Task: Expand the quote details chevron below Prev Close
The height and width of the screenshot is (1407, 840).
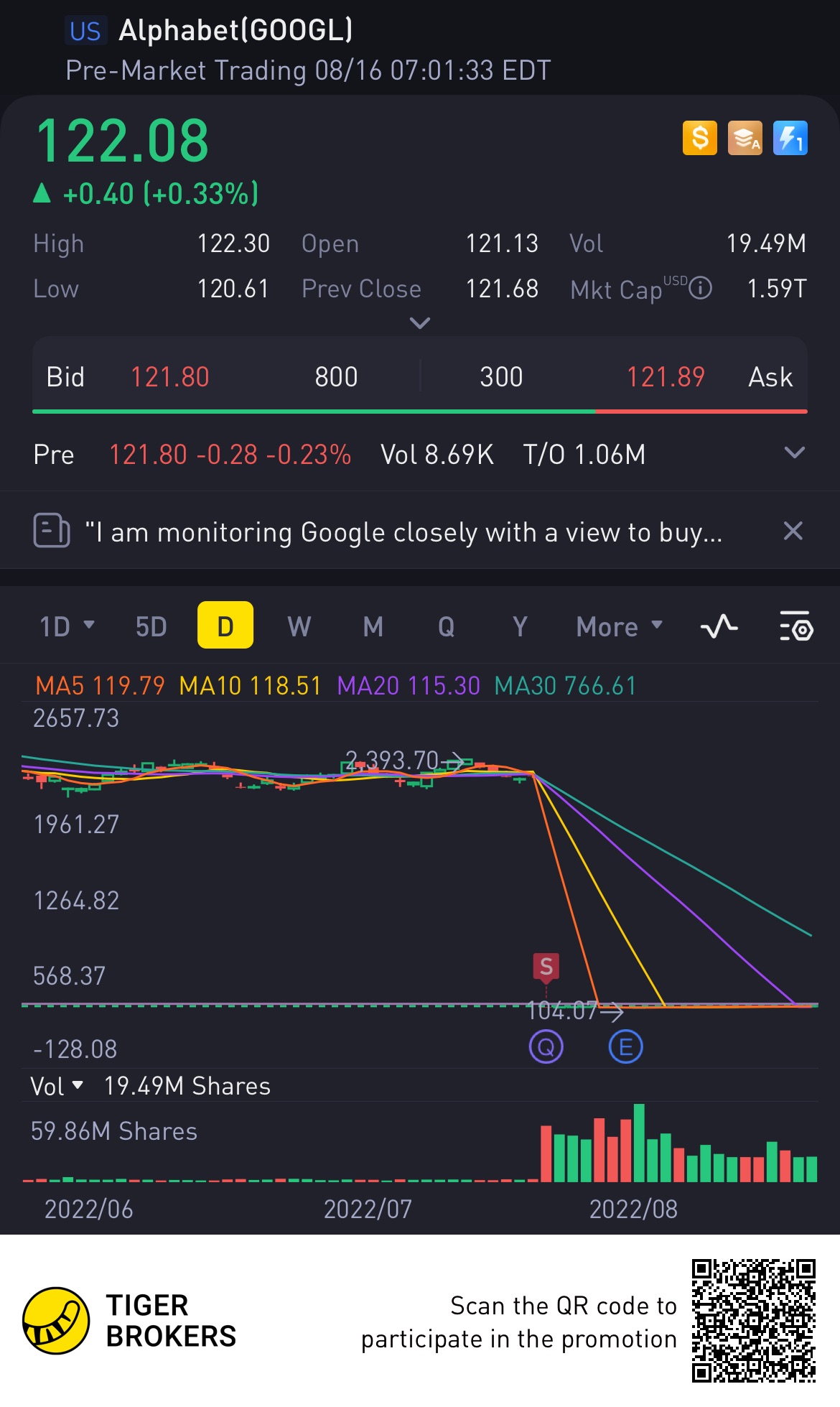Action: point(419,323)
